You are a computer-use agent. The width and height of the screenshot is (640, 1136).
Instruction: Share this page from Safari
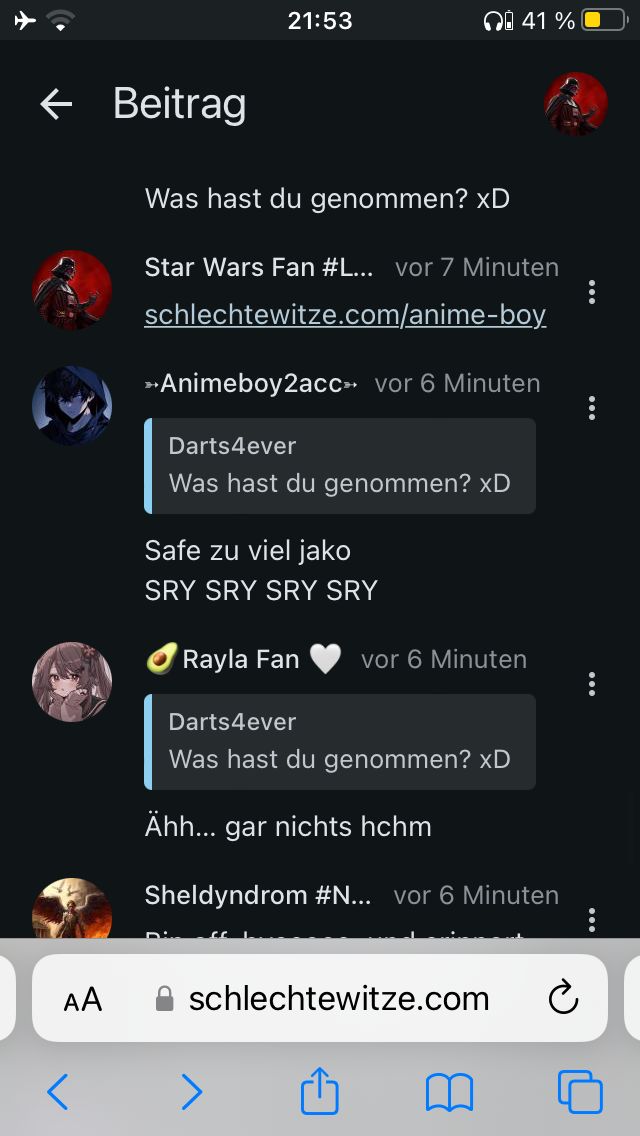point(320,1090)
